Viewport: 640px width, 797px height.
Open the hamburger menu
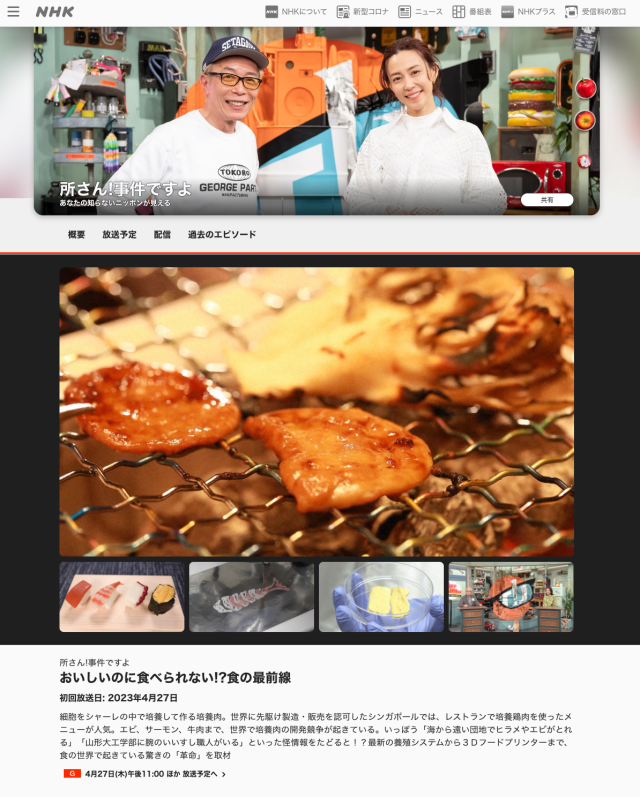[x=14, y=12]
